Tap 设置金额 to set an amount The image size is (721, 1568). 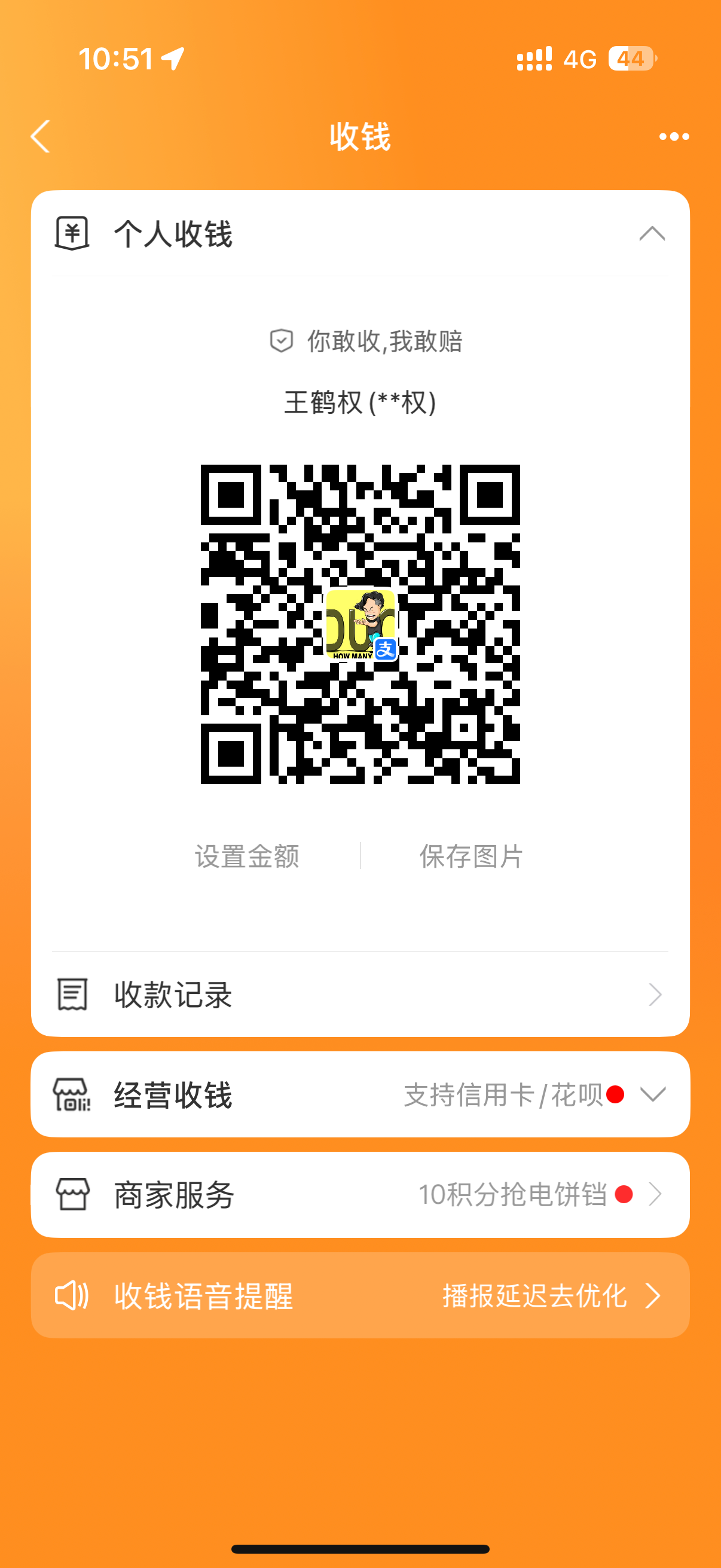click(247, 856)
